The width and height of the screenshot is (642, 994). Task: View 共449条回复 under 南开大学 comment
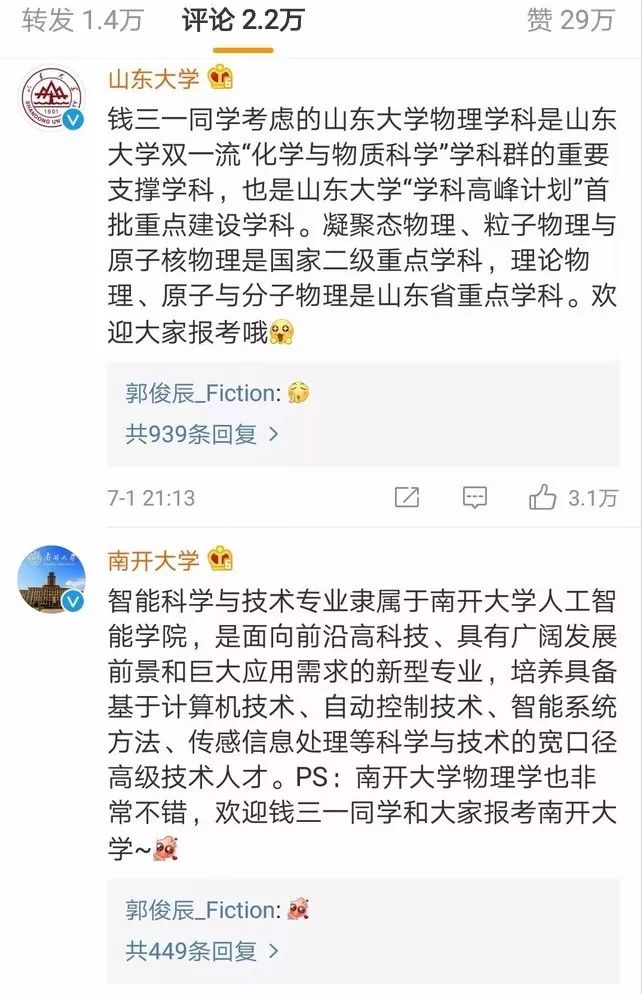[x=201, y=950]
